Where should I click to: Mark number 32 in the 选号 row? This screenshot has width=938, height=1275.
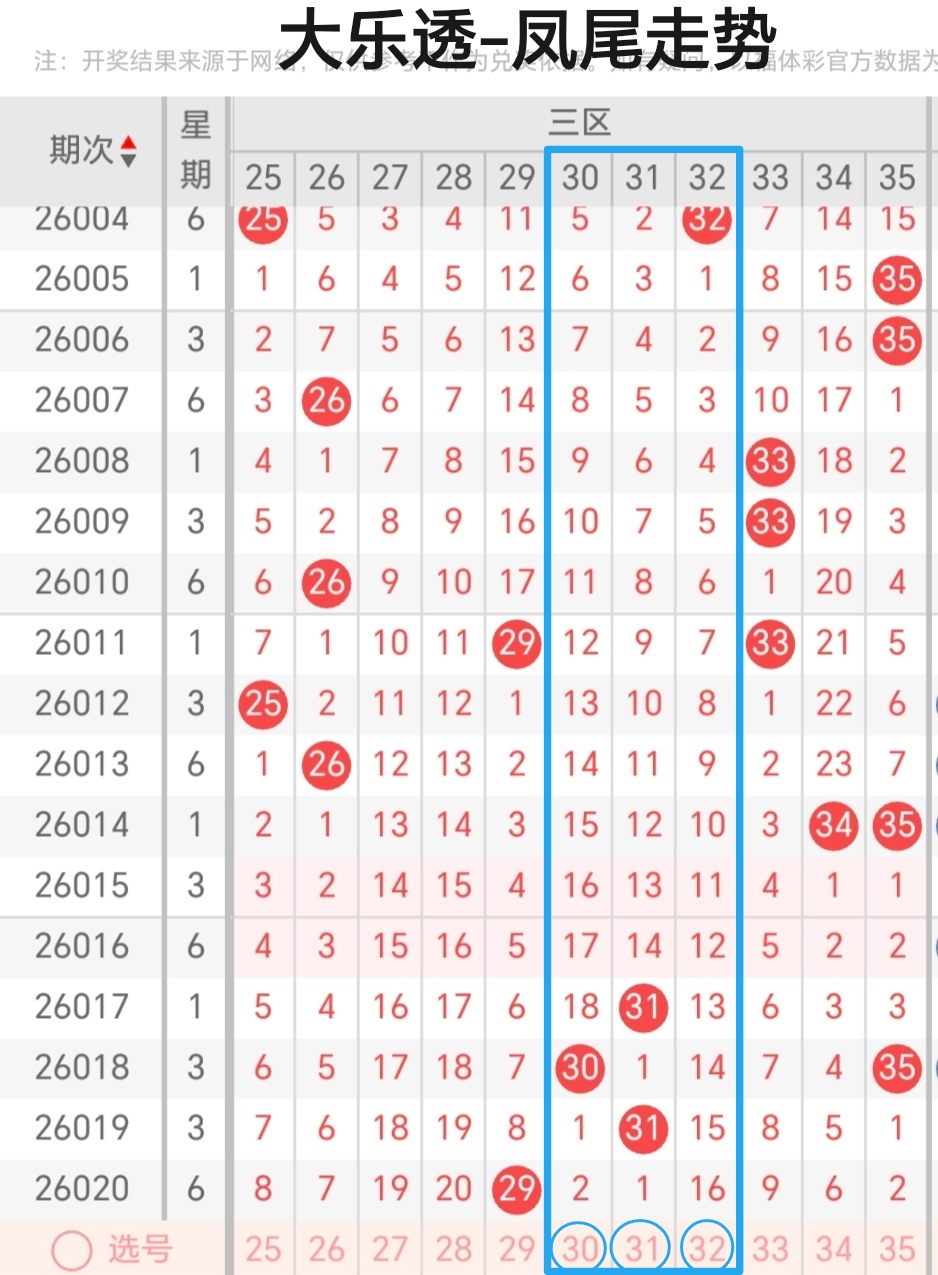point(707,1249)
